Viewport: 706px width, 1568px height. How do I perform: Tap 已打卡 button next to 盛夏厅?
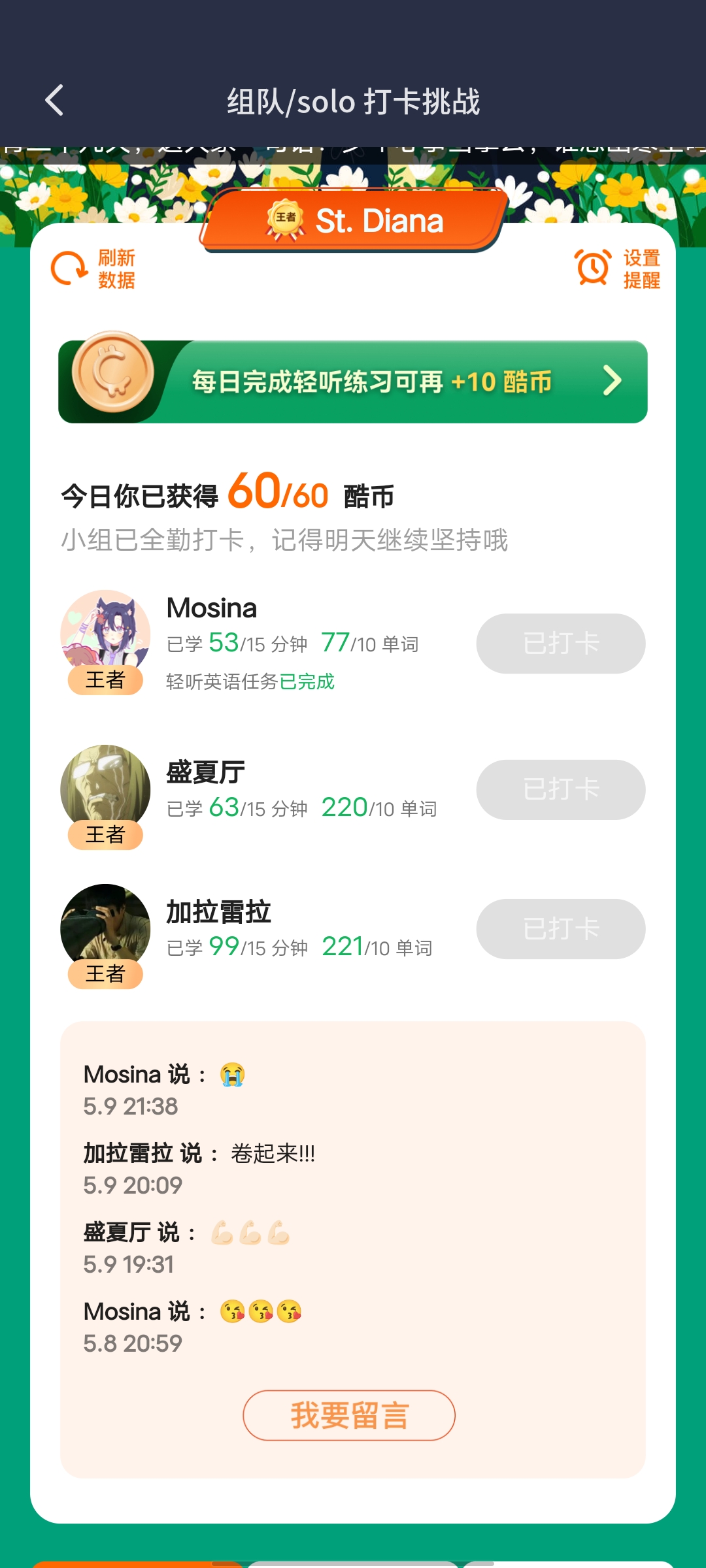pos(560,790)
